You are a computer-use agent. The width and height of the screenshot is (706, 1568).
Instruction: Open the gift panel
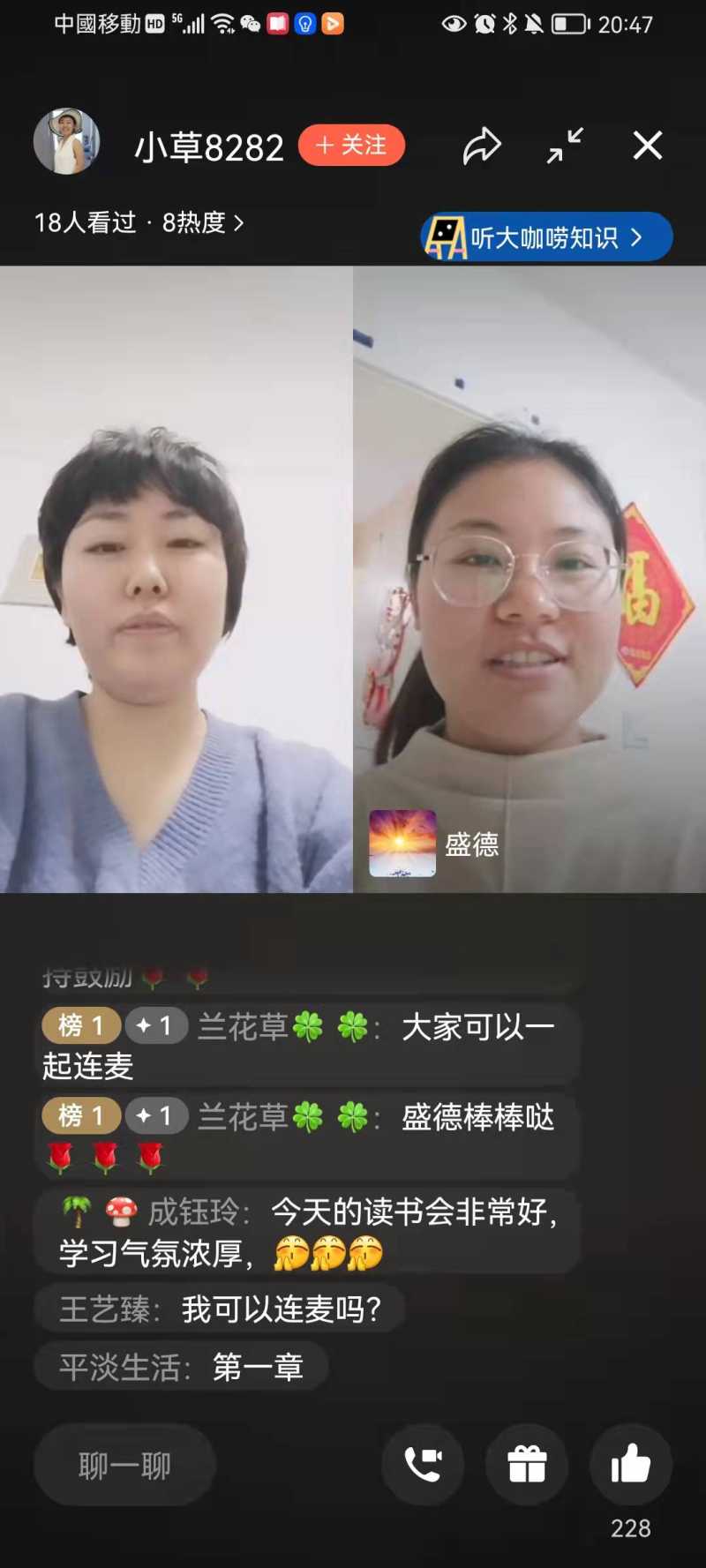click(x=527, y=1466)
